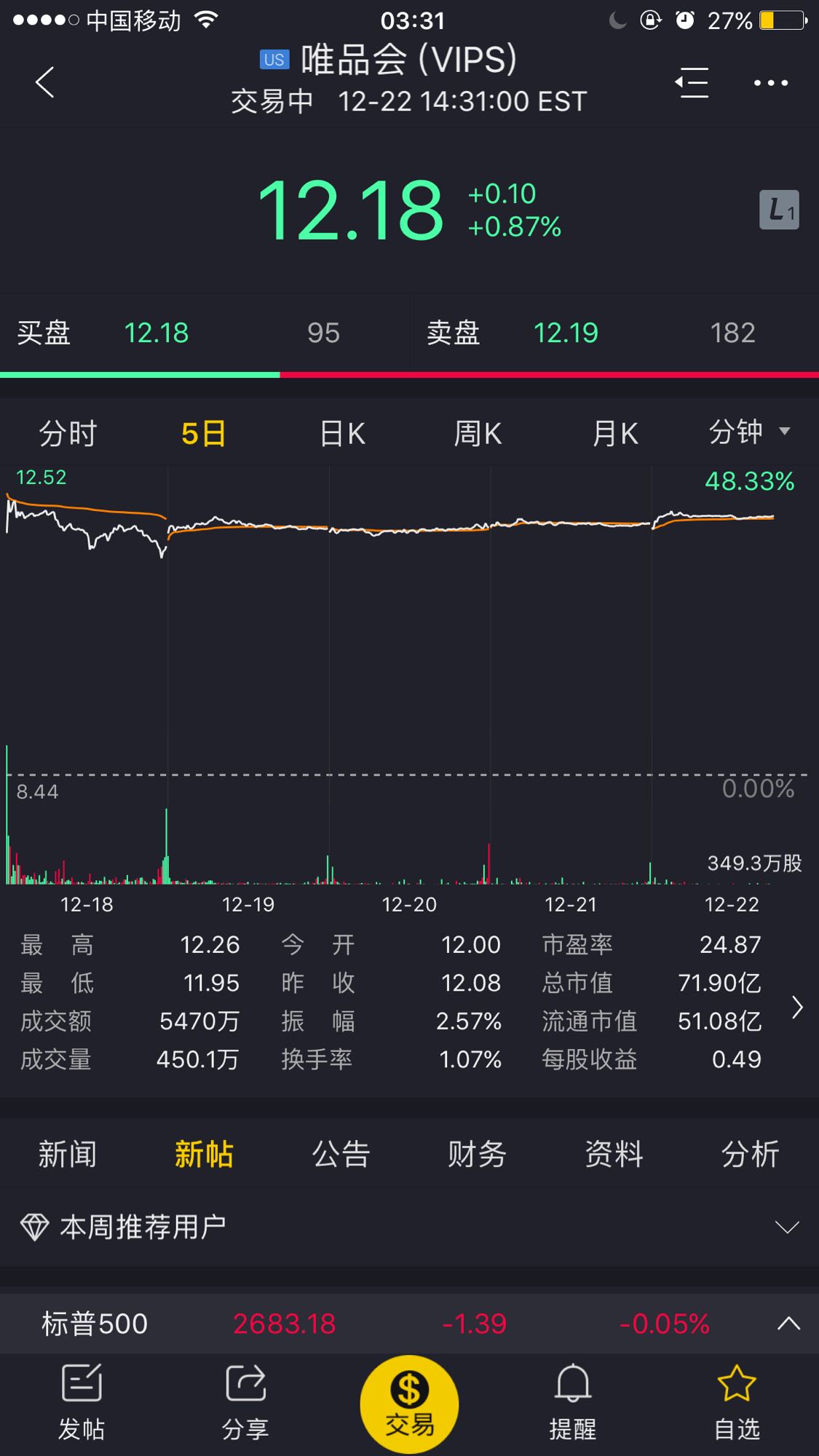Open the 分钟 interval dropdown

coord(750,432)
